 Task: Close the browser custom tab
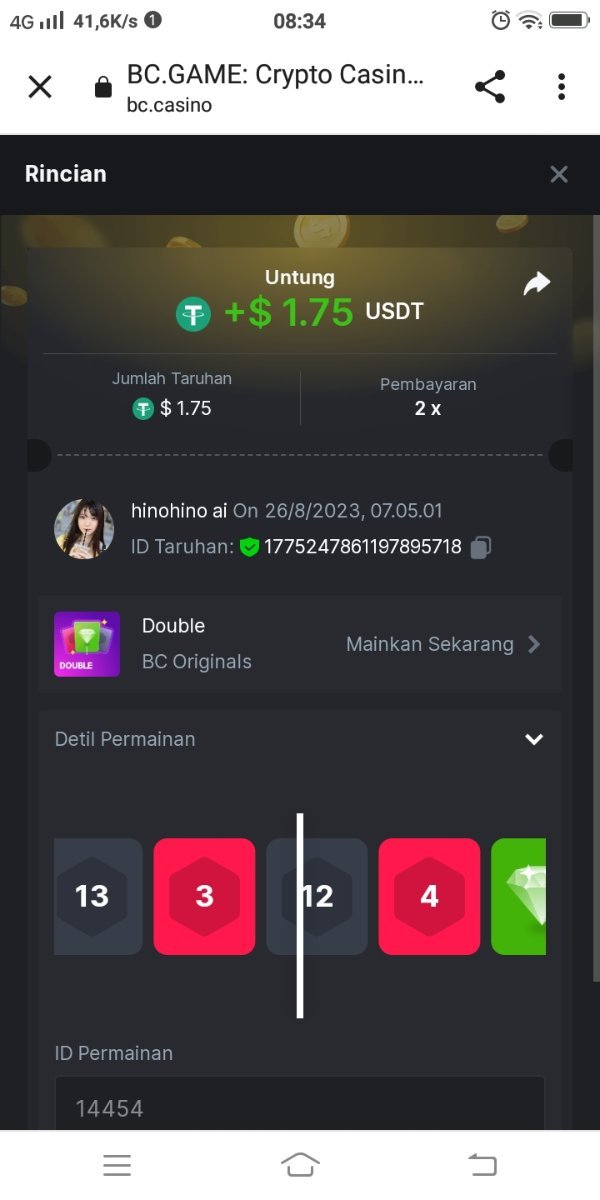tap(40, 87)
